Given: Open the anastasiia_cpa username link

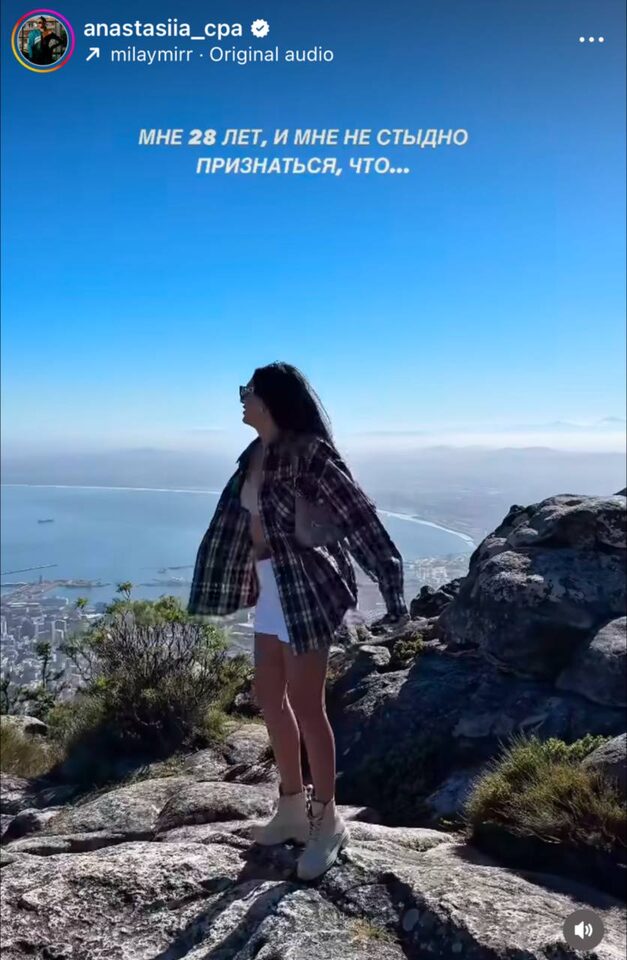Looking at the screenshot, I should click(x=162, y=28).
